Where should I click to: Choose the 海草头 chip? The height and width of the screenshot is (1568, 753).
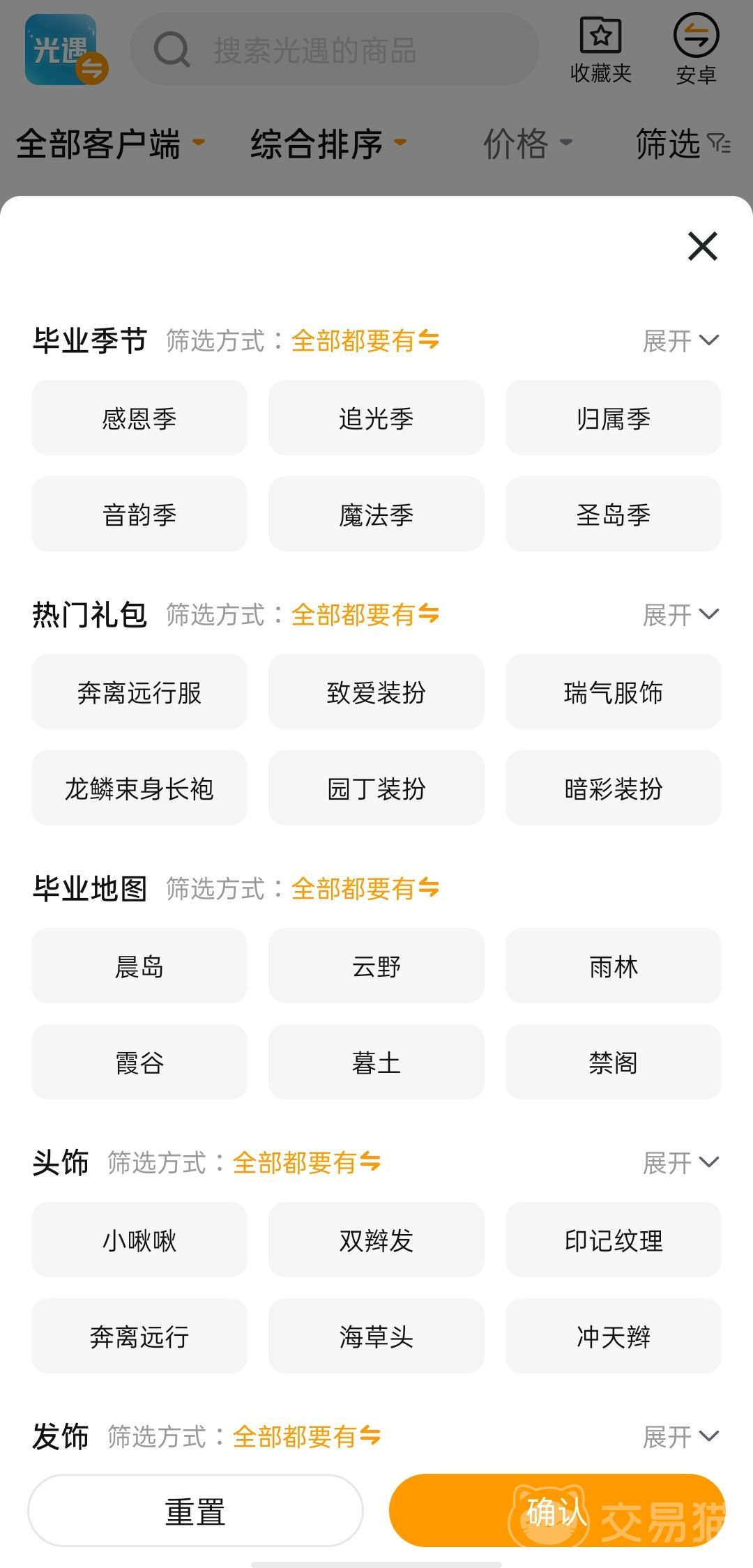pos(376,1337)
